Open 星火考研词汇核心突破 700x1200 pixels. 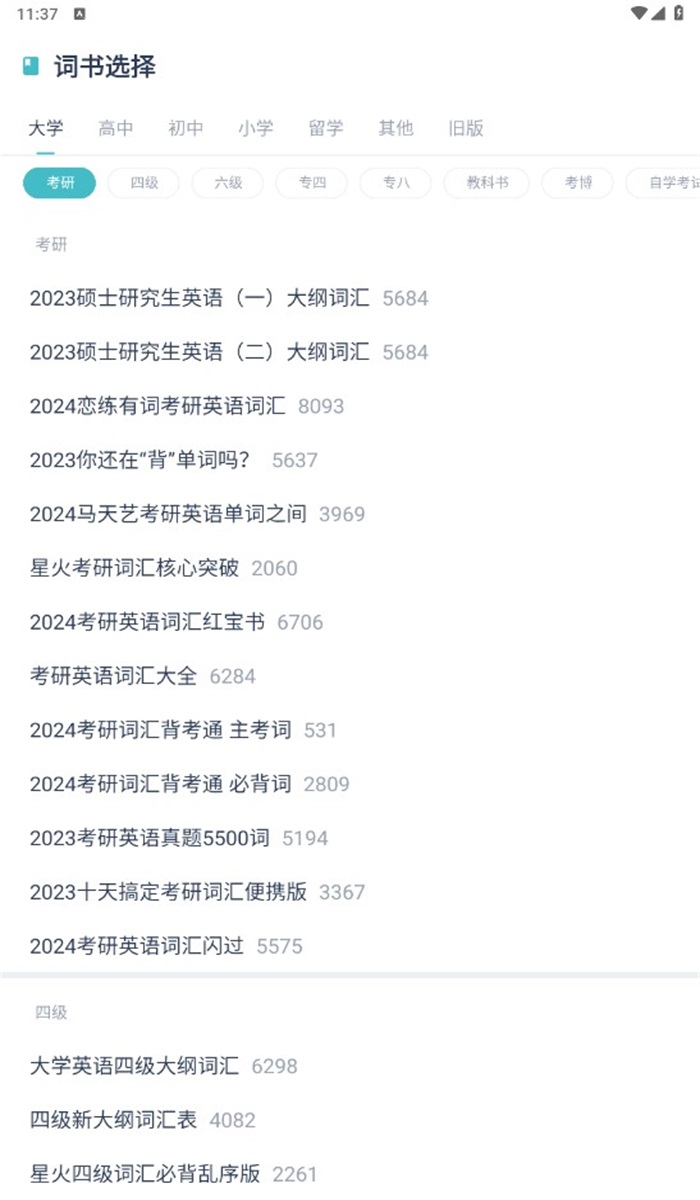135,568
